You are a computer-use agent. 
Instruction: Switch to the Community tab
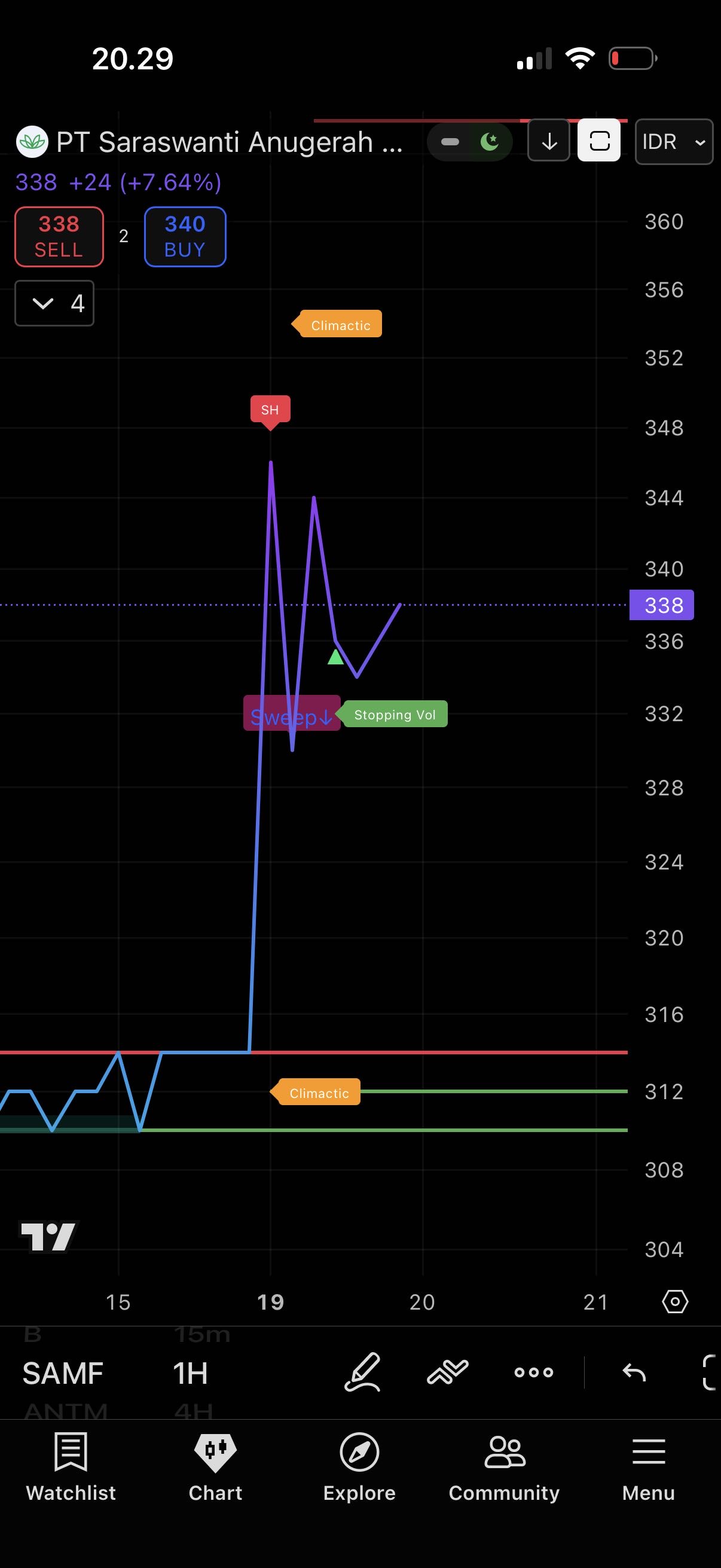[504, 1467]
